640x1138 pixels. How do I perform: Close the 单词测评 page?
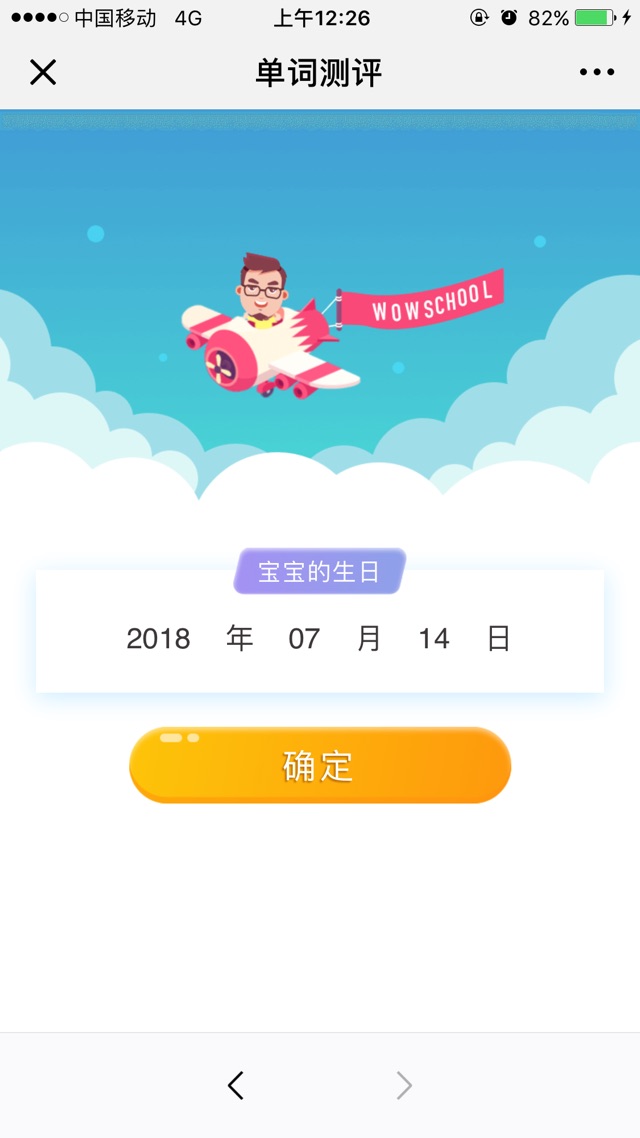[43, 72]
